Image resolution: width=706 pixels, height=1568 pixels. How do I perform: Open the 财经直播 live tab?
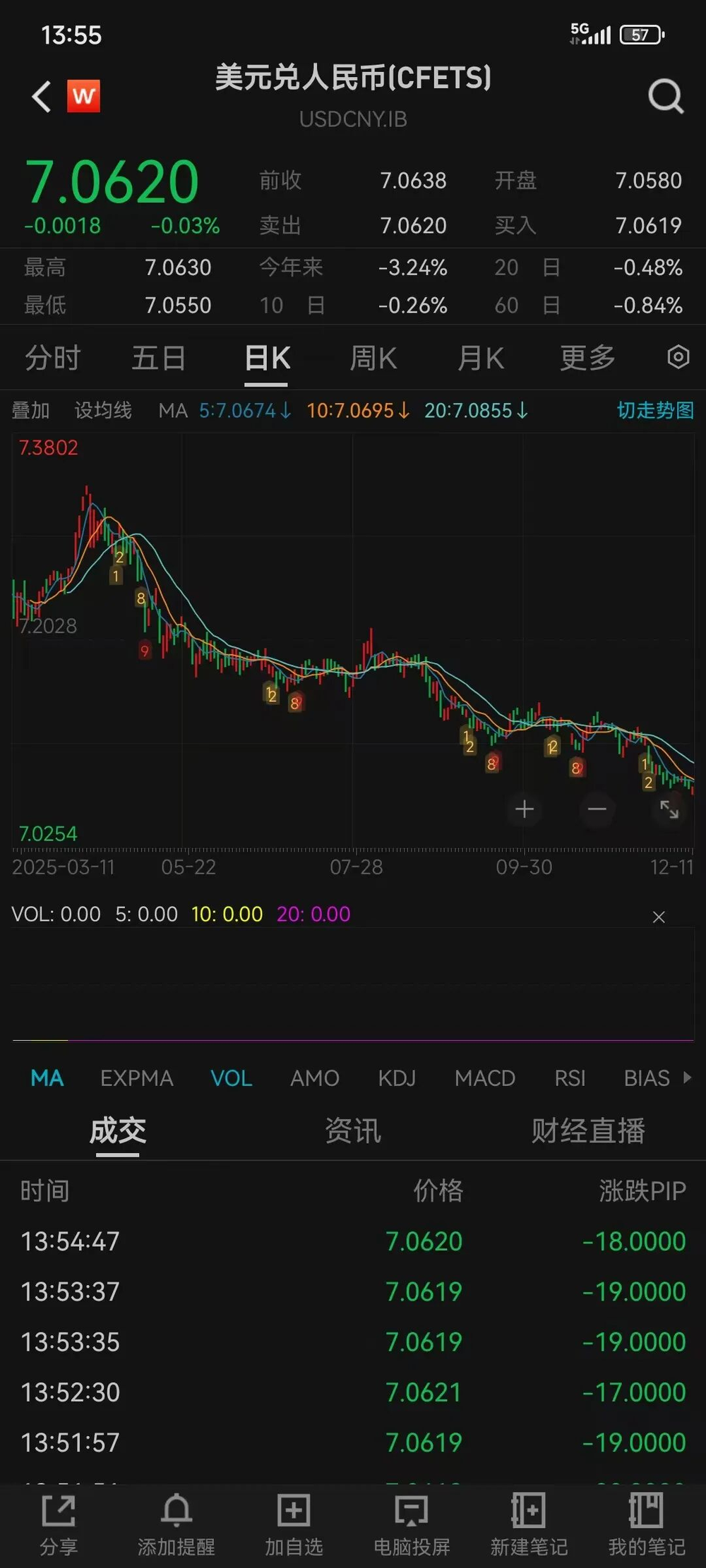coord(588,1130)
